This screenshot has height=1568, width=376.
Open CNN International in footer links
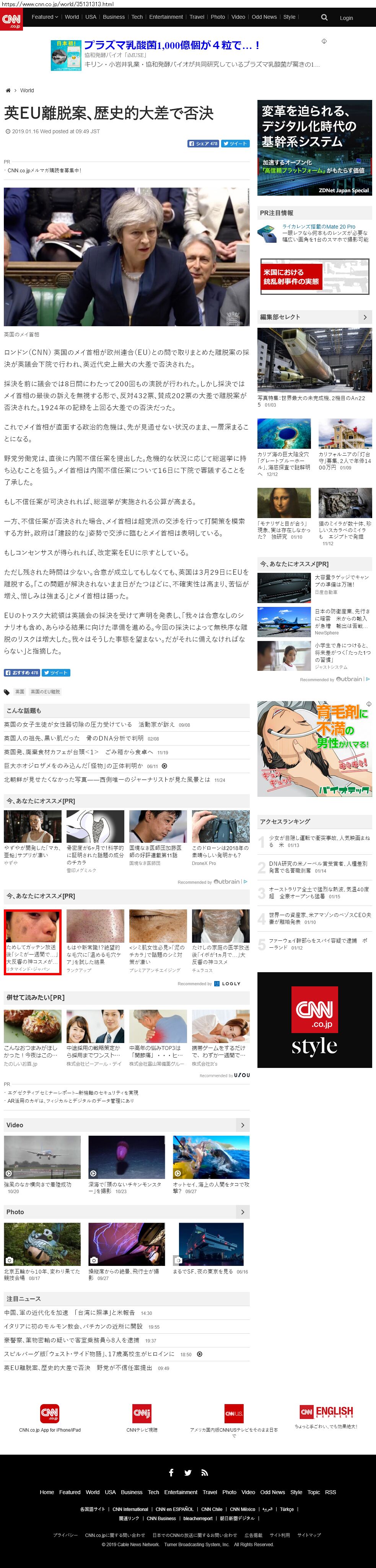tap(130, 1509)
